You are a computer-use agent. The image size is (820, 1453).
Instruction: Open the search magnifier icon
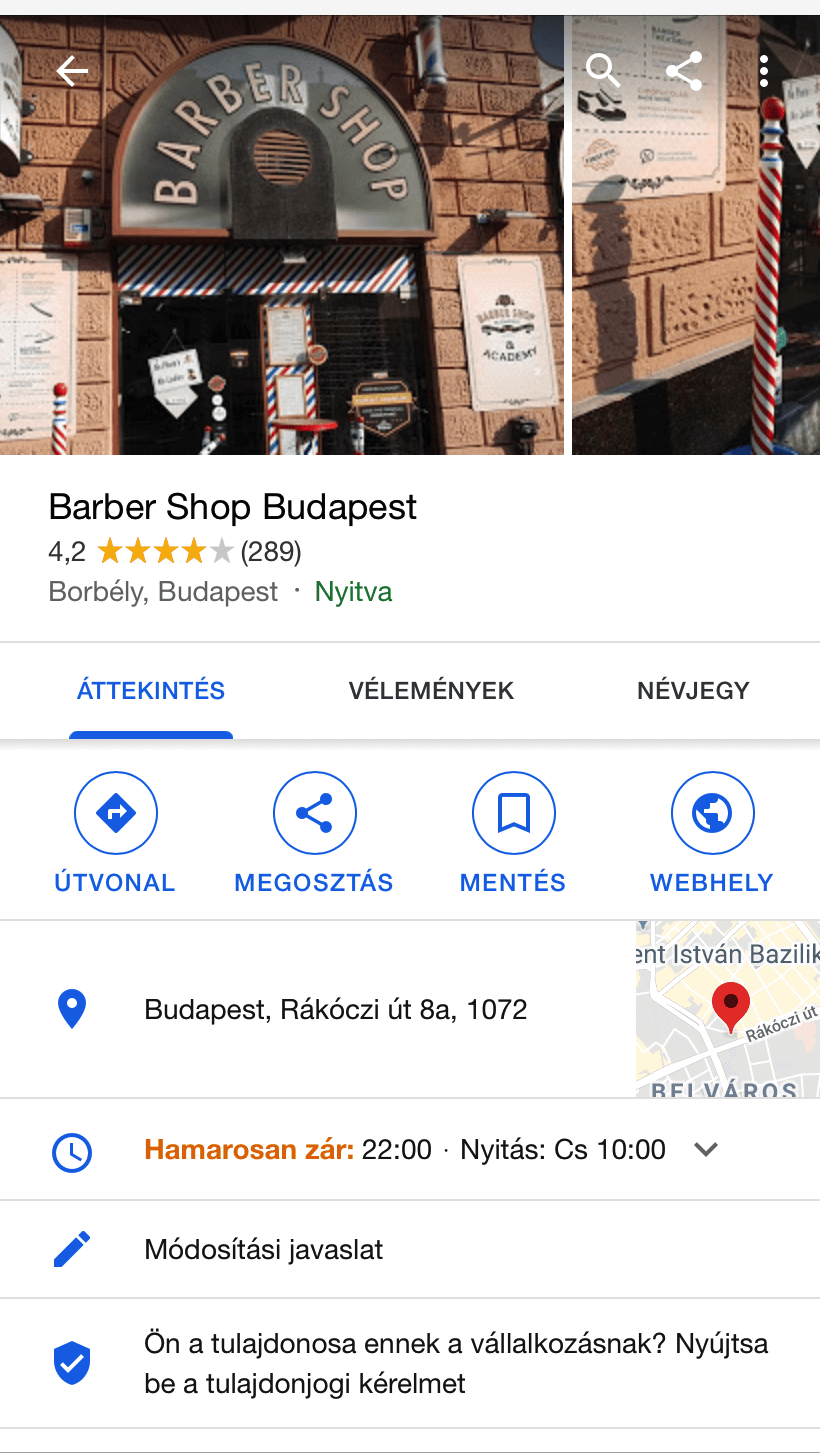pyautogui.click(x=602, y=71)
